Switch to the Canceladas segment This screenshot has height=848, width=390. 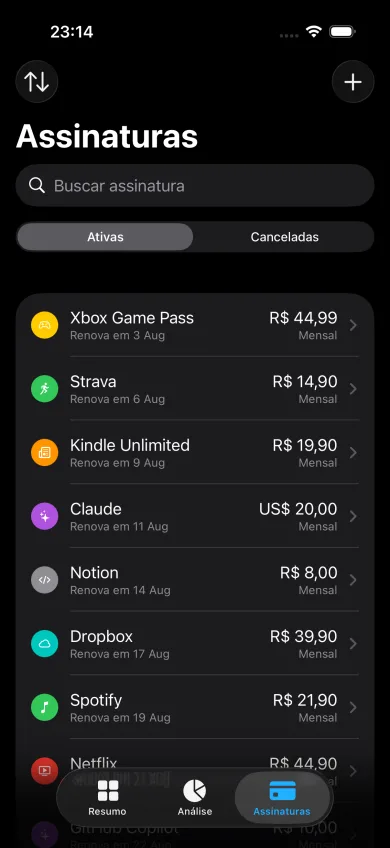pyautogui.click(x=285, y=237)
